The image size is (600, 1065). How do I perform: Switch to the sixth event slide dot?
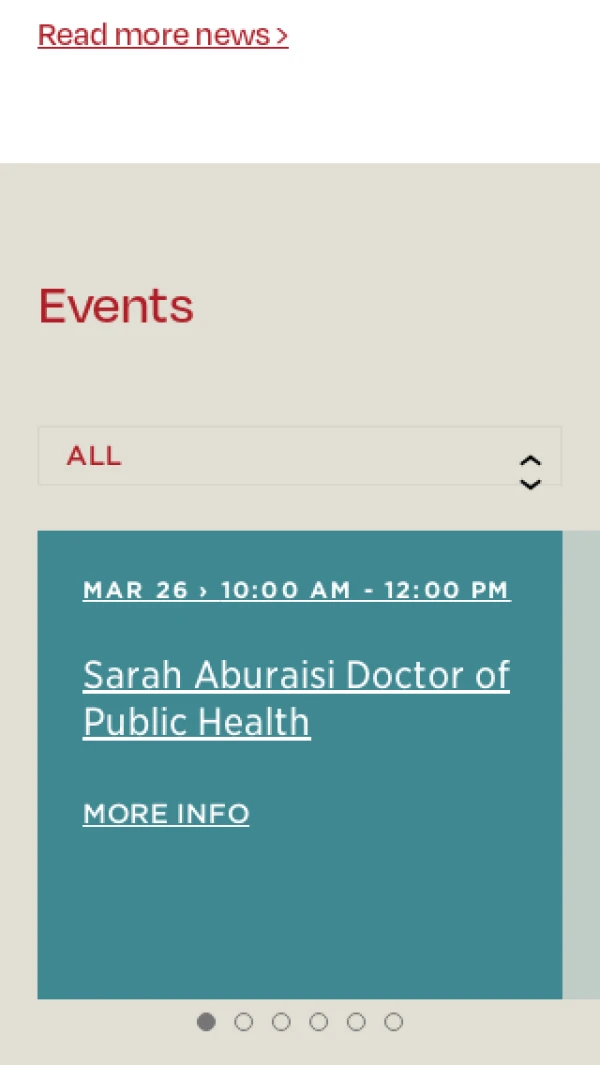point(394,1022)
